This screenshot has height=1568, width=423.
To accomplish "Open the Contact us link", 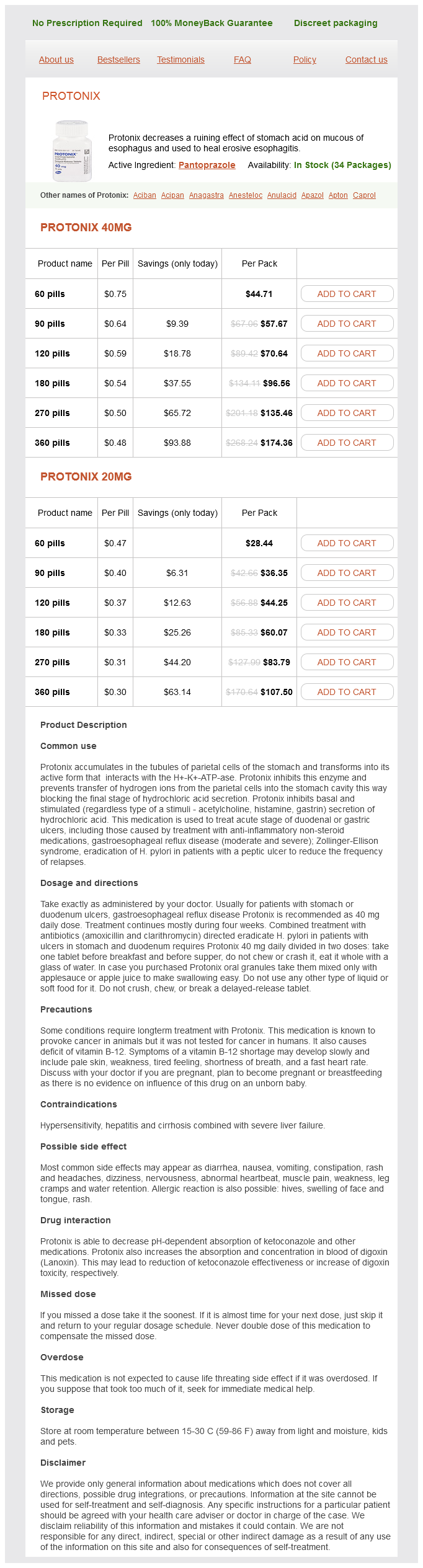I will point(366,60).
